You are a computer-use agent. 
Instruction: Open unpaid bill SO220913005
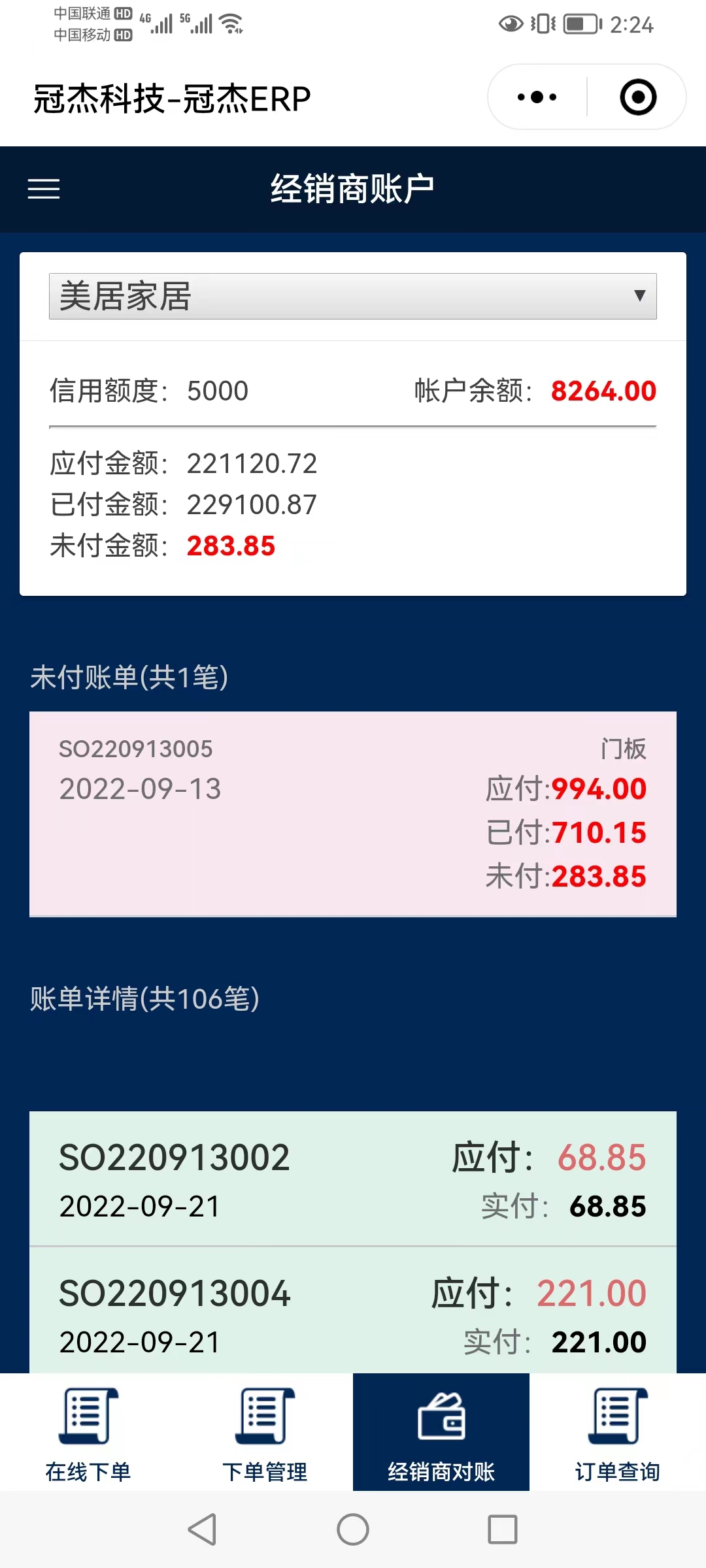353,814
